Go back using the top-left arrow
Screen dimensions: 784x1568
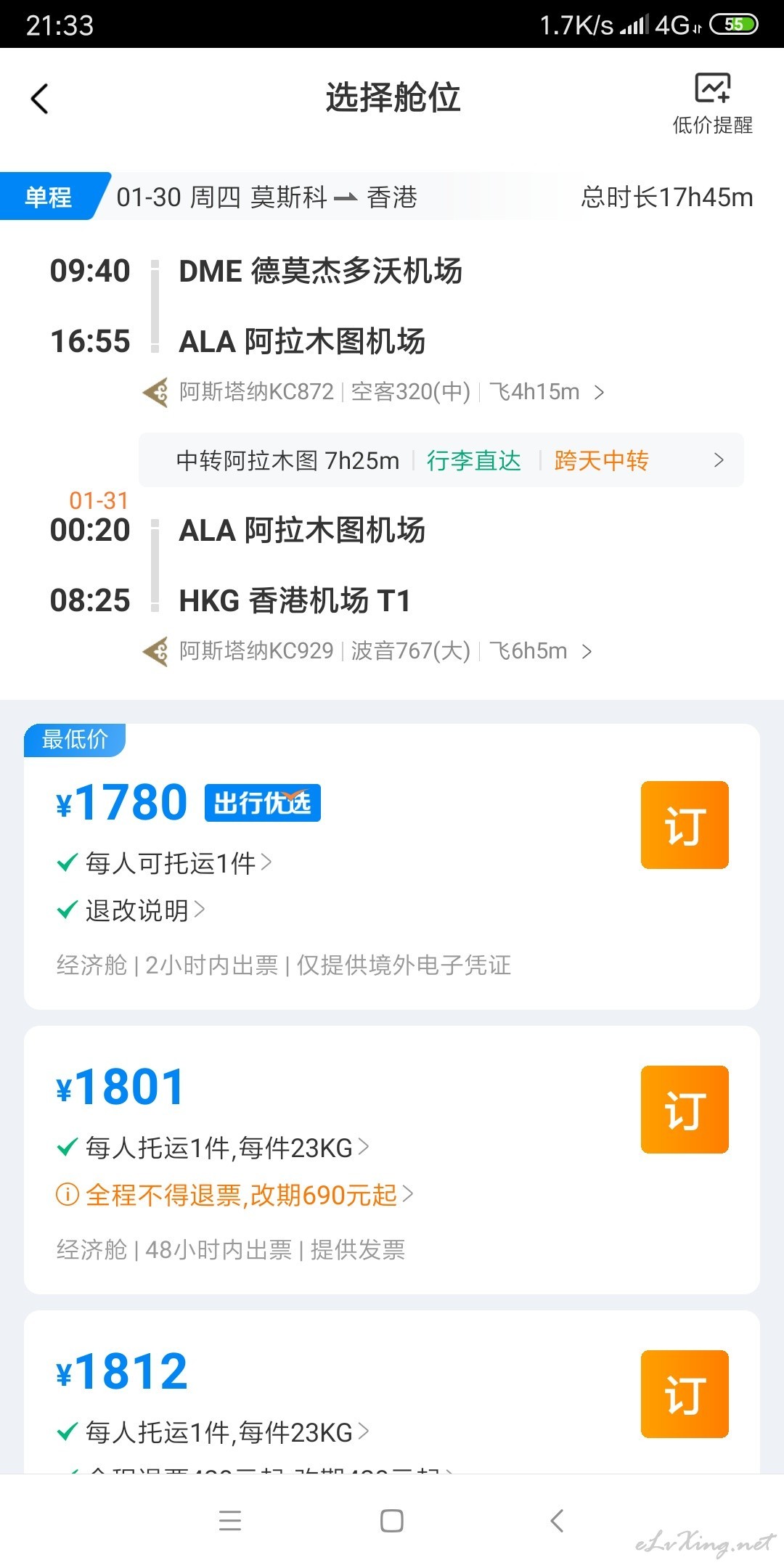40,99
